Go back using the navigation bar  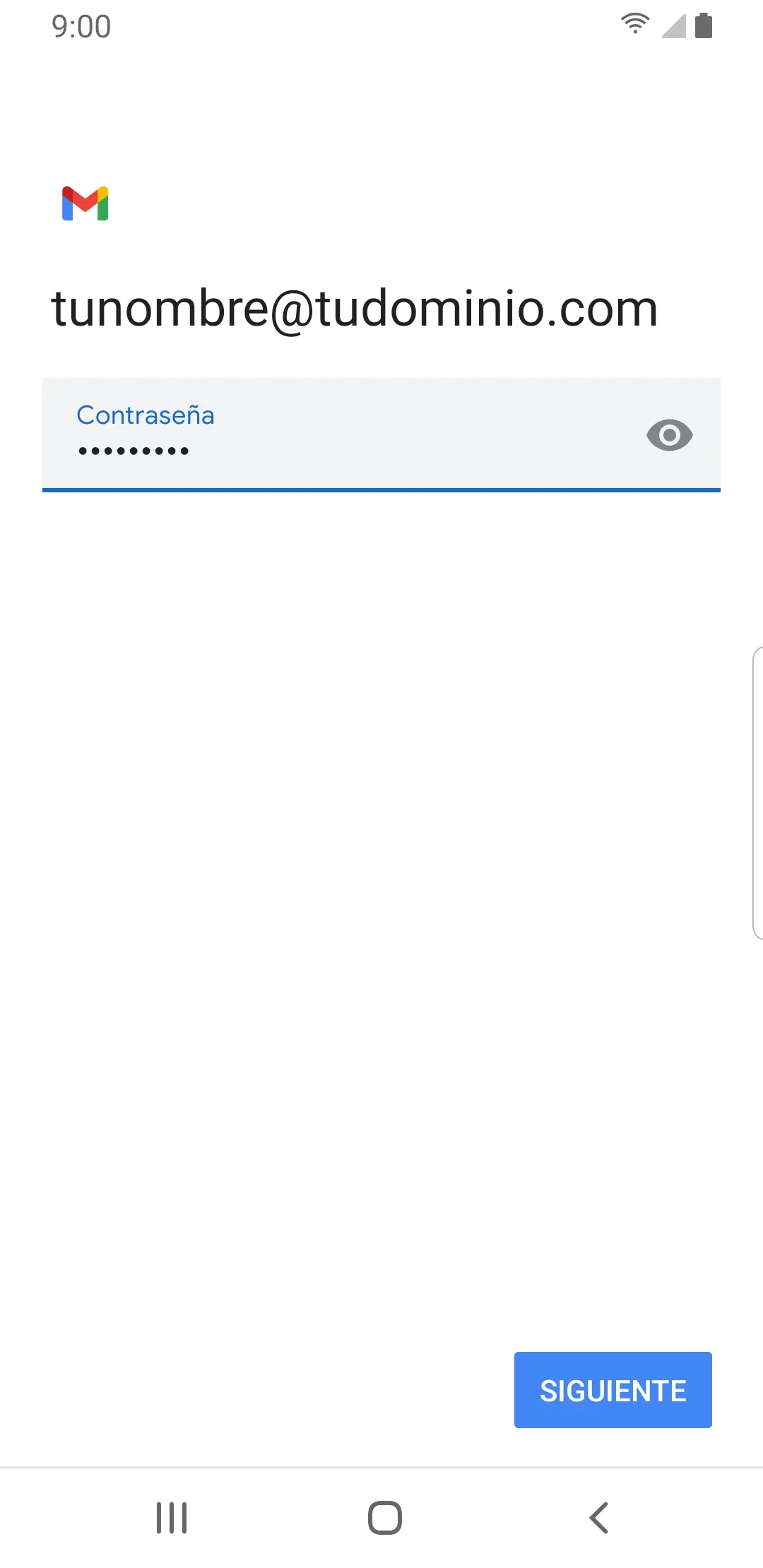[598, 1517]
